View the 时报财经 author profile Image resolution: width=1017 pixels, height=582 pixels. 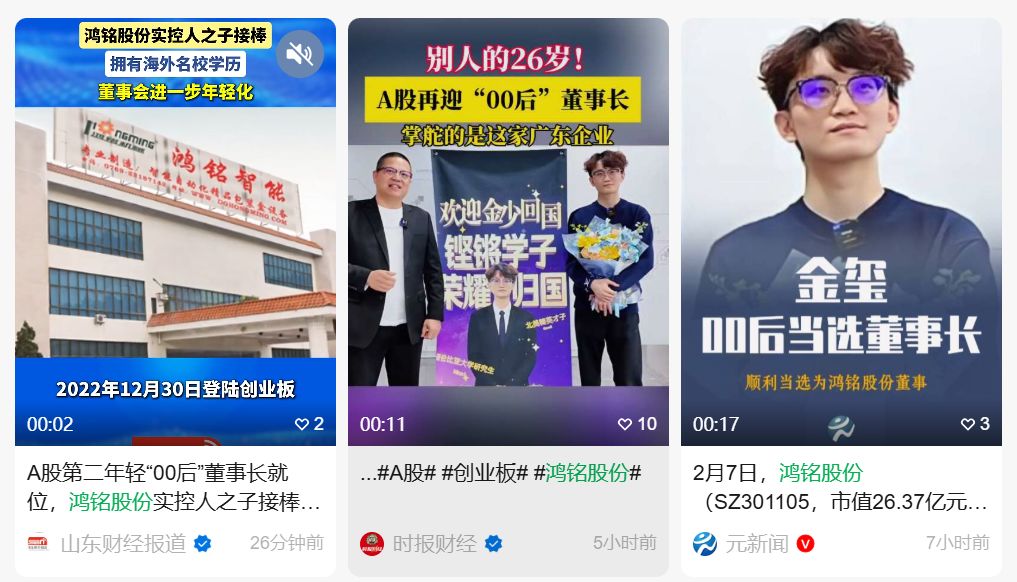click(x=434, y=543)
